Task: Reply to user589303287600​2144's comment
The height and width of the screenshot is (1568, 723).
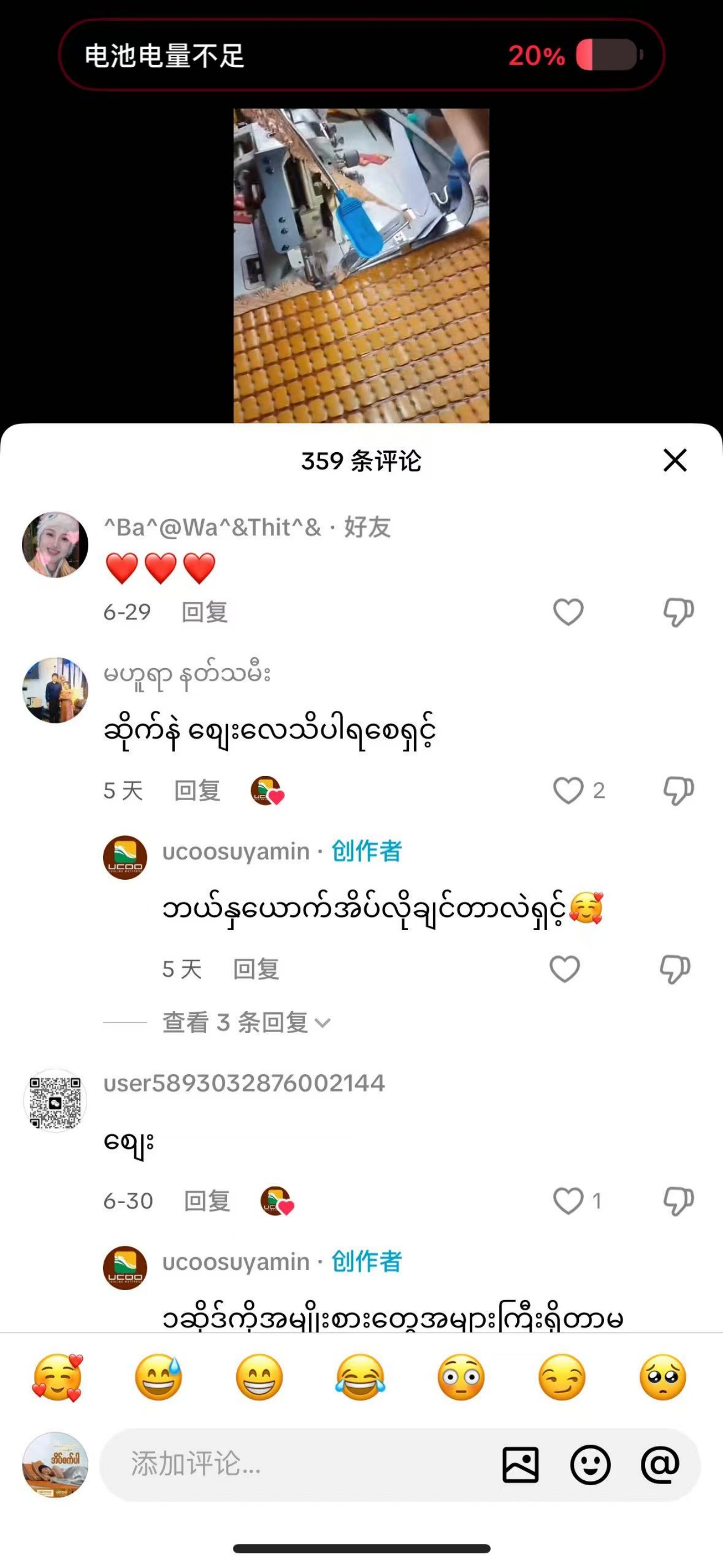Action: pos(207,1200)
